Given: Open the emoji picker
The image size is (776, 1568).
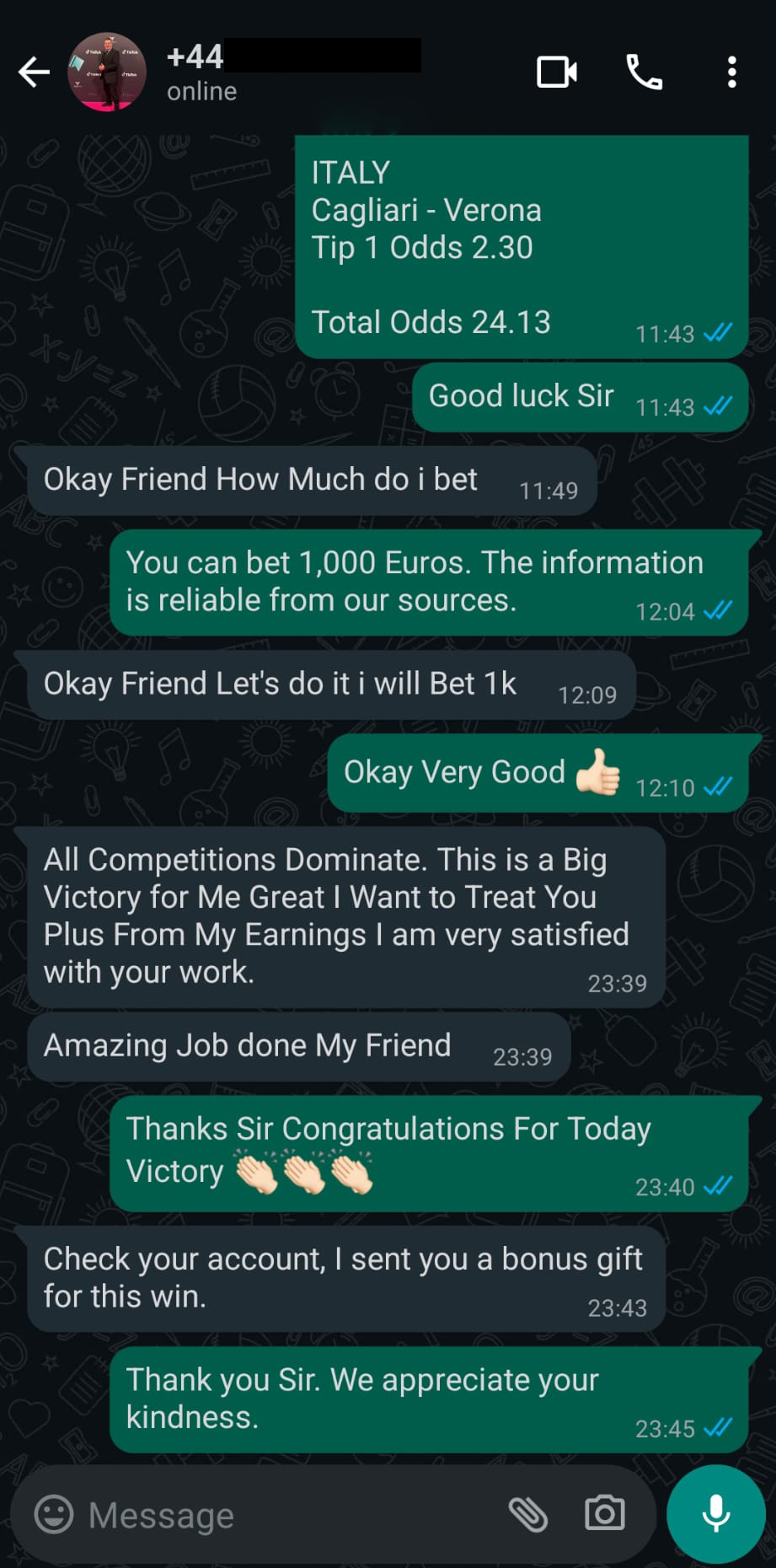Looking at the screenshot, I should (54, 1515).
